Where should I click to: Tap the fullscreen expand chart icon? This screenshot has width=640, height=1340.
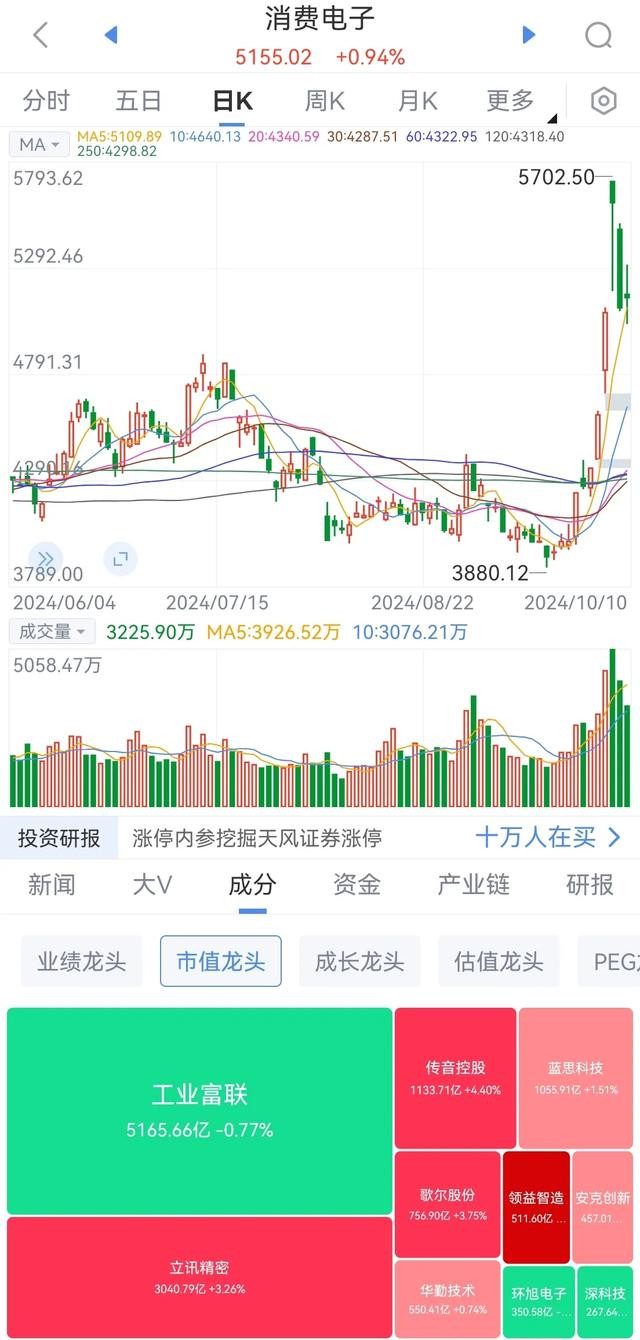pos(120,559)
